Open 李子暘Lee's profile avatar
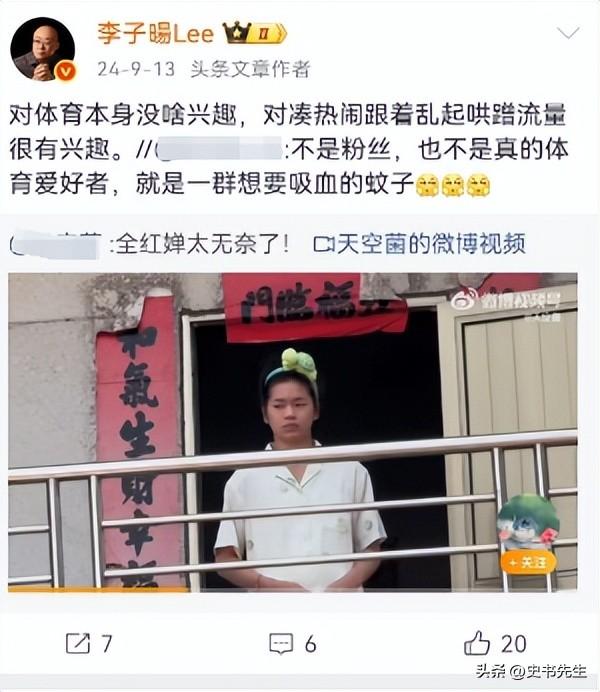 tap(42, 49)
